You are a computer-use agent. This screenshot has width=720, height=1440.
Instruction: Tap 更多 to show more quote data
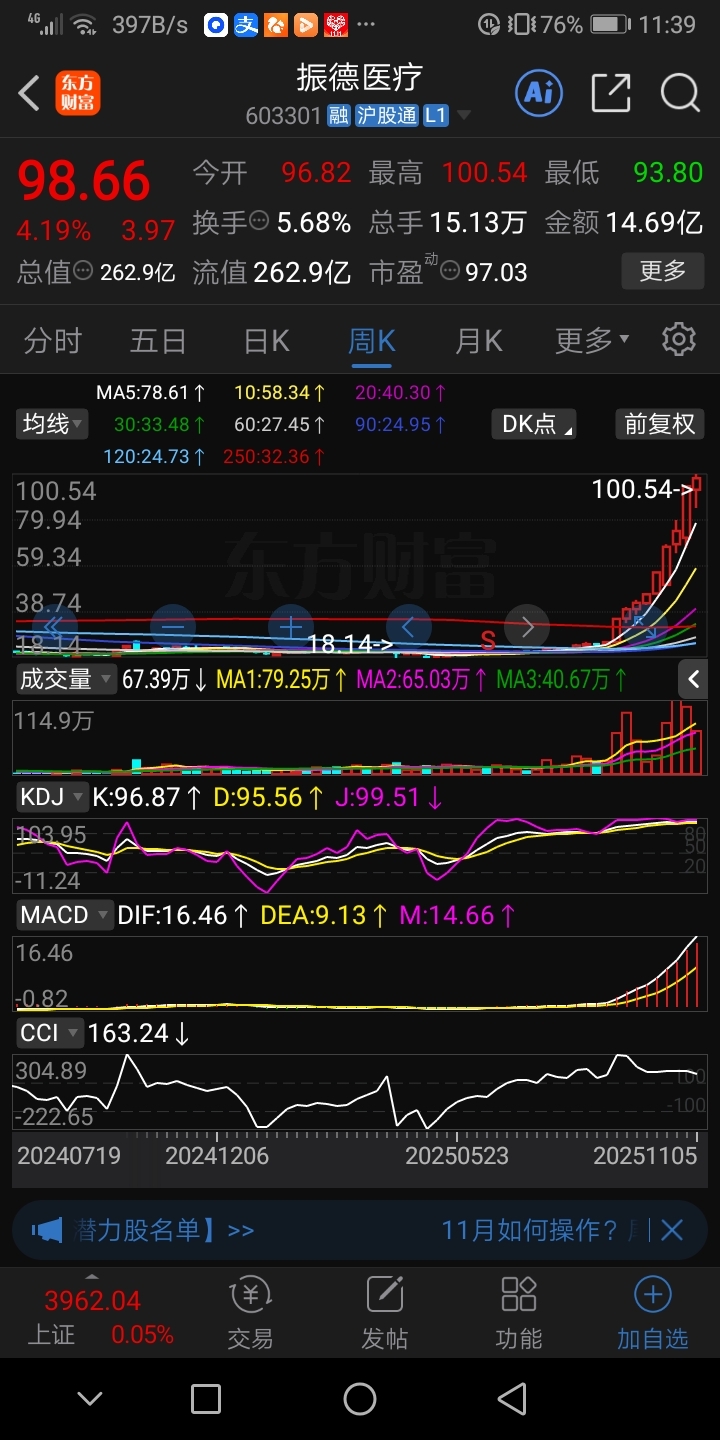click(x=662, y=270)
